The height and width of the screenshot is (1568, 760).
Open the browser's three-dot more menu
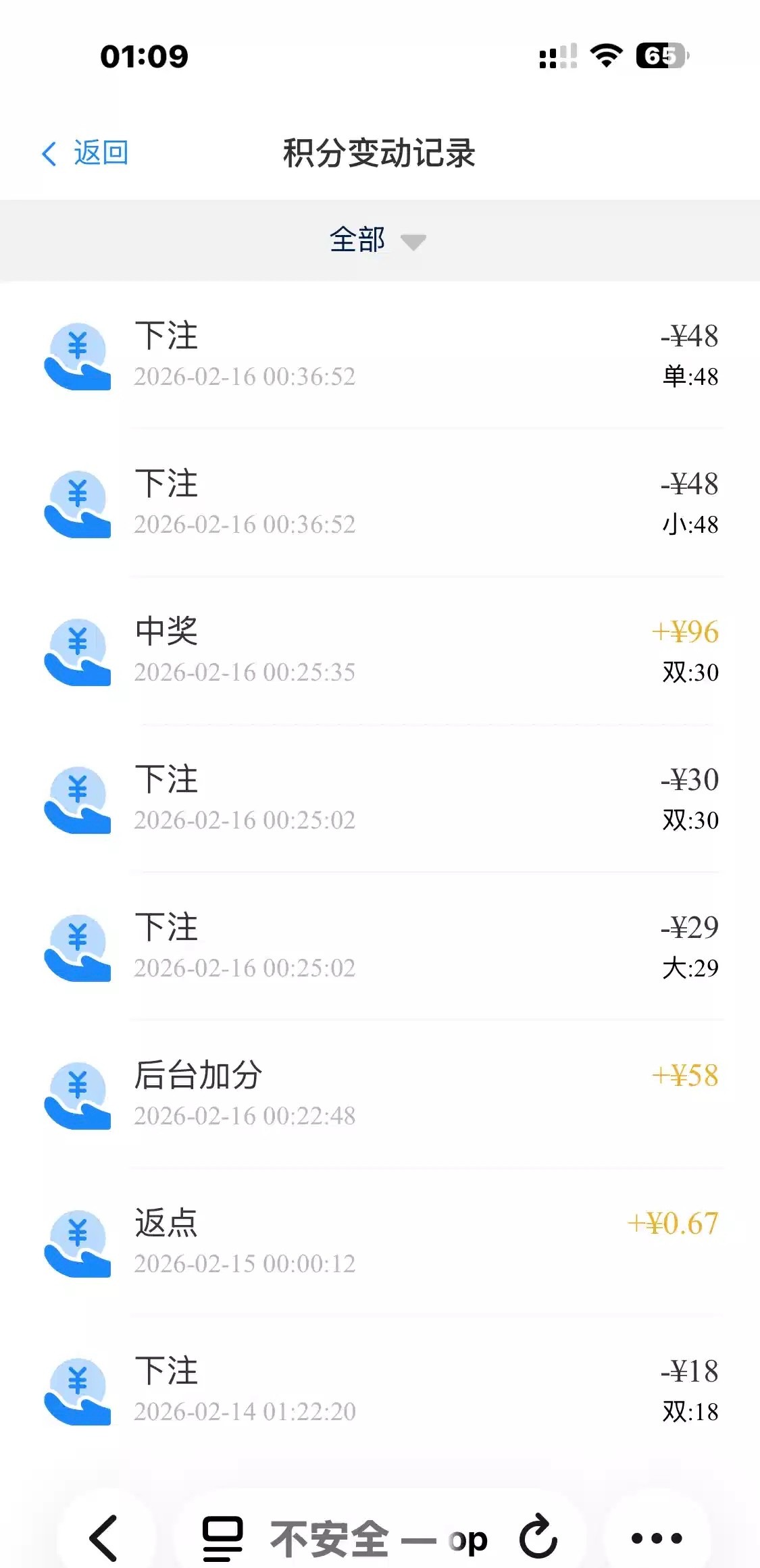tap(656, 1538)
